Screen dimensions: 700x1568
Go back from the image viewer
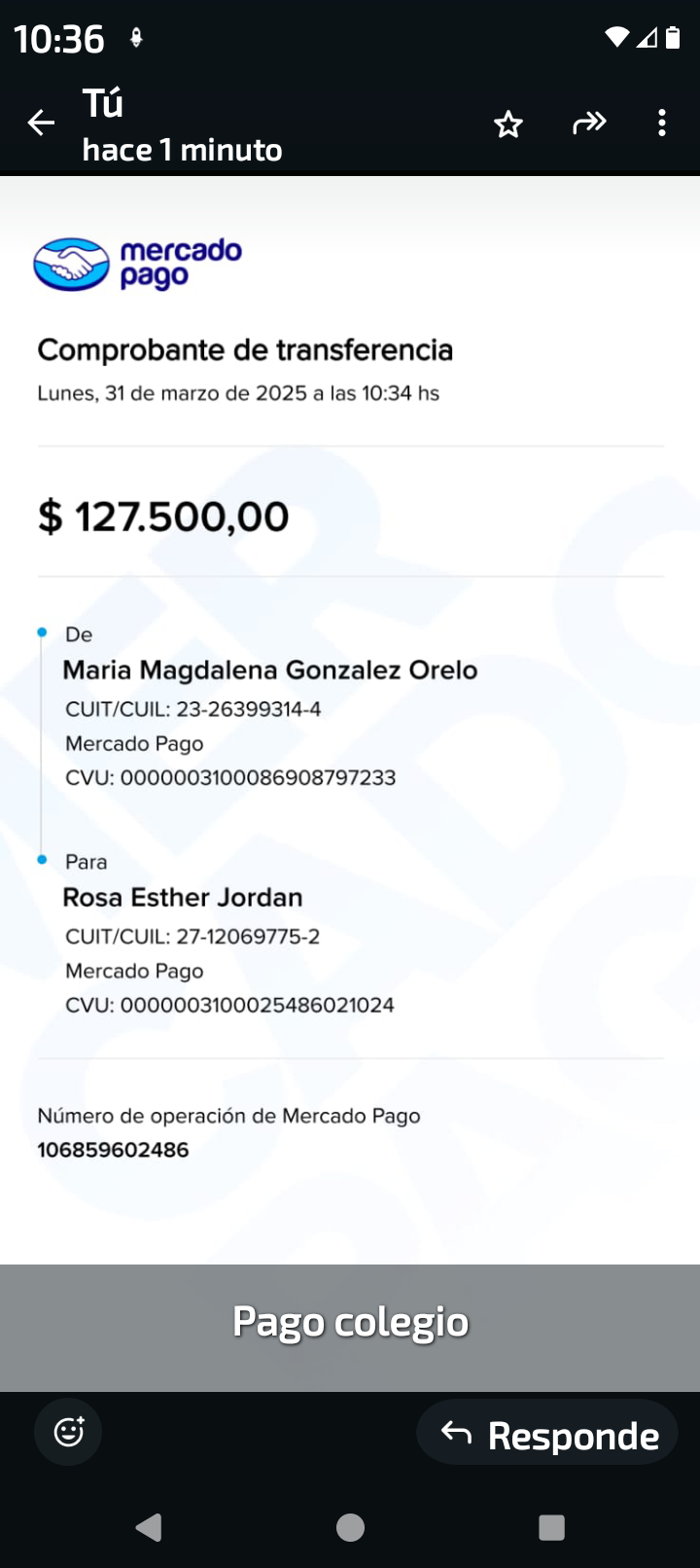click(x=41, y=123)
